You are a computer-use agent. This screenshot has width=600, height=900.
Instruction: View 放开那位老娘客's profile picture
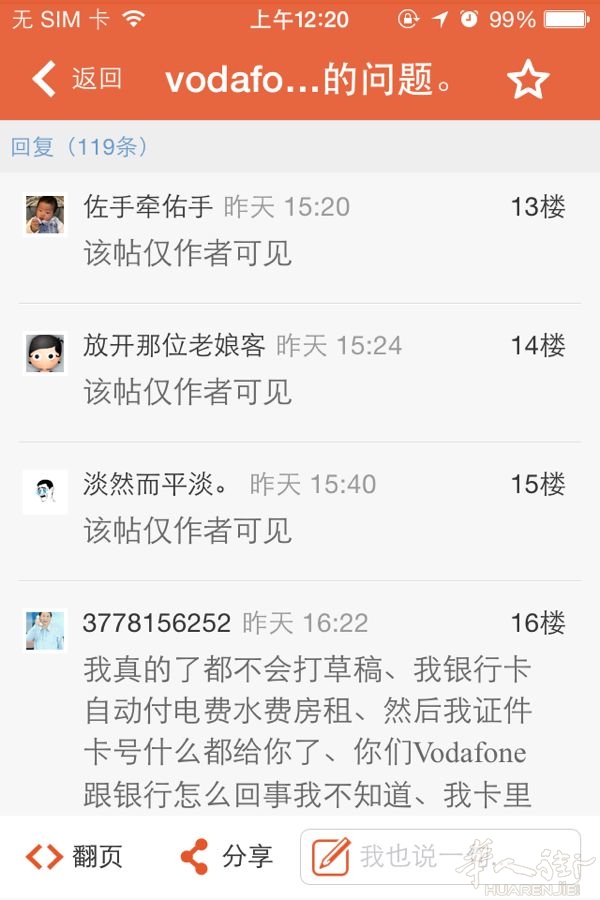45,353
